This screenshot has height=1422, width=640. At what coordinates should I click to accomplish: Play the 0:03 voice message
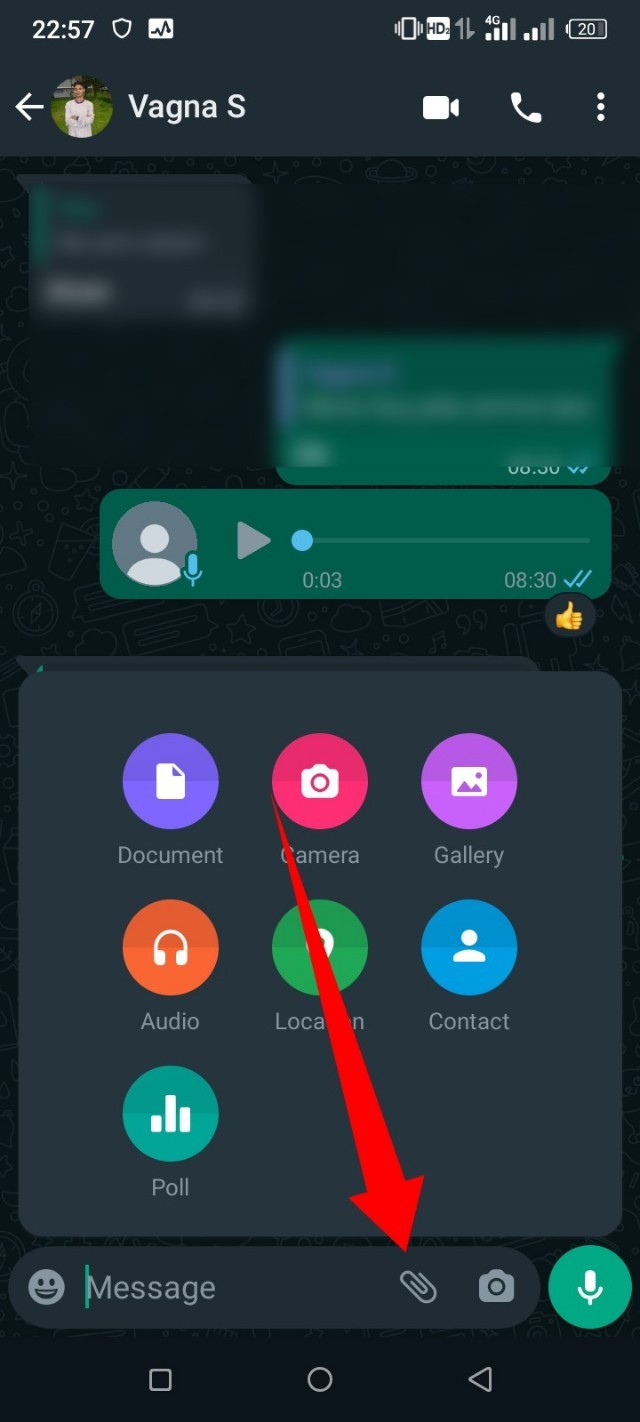[x=253, y=541]
